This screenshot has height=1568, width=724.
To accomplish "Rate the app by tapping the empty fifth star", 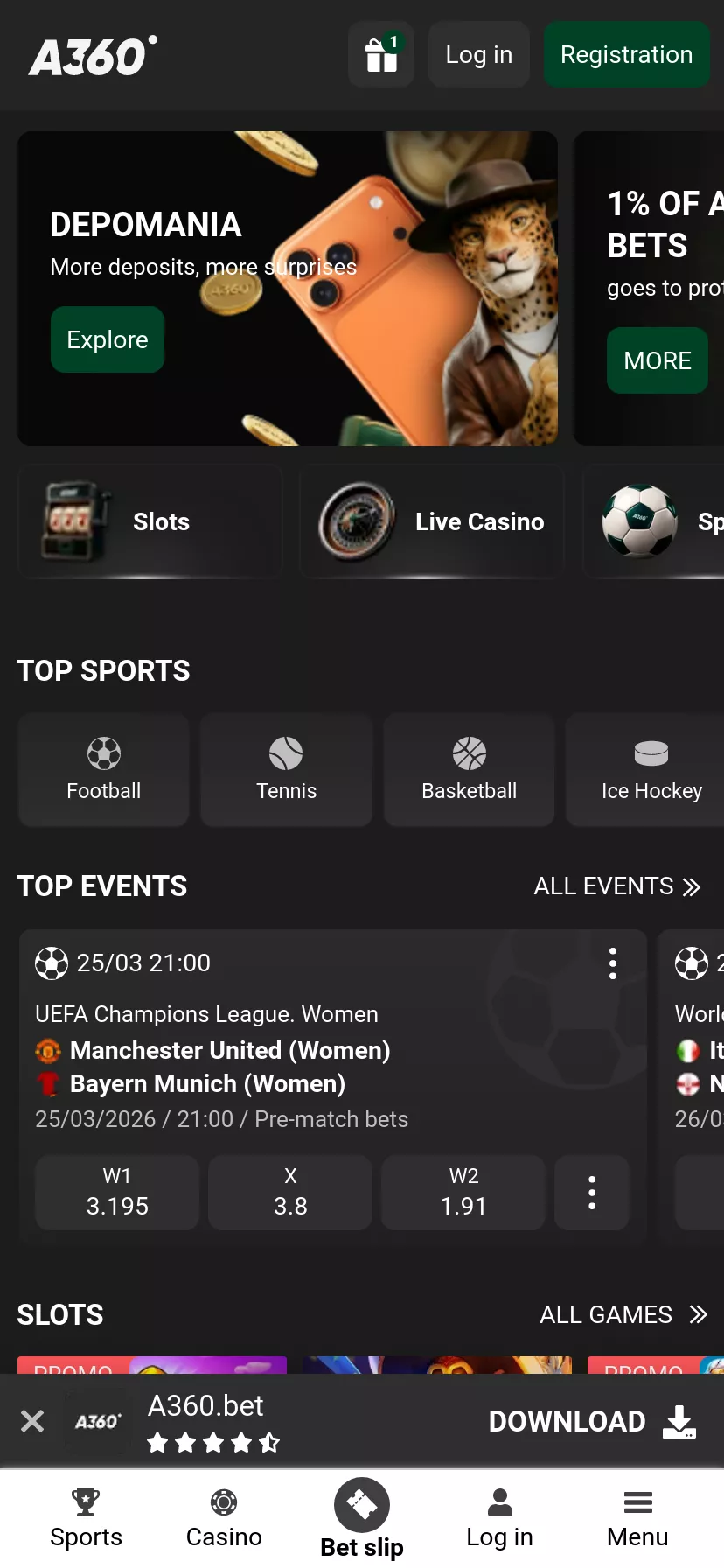I will 271,1442.
